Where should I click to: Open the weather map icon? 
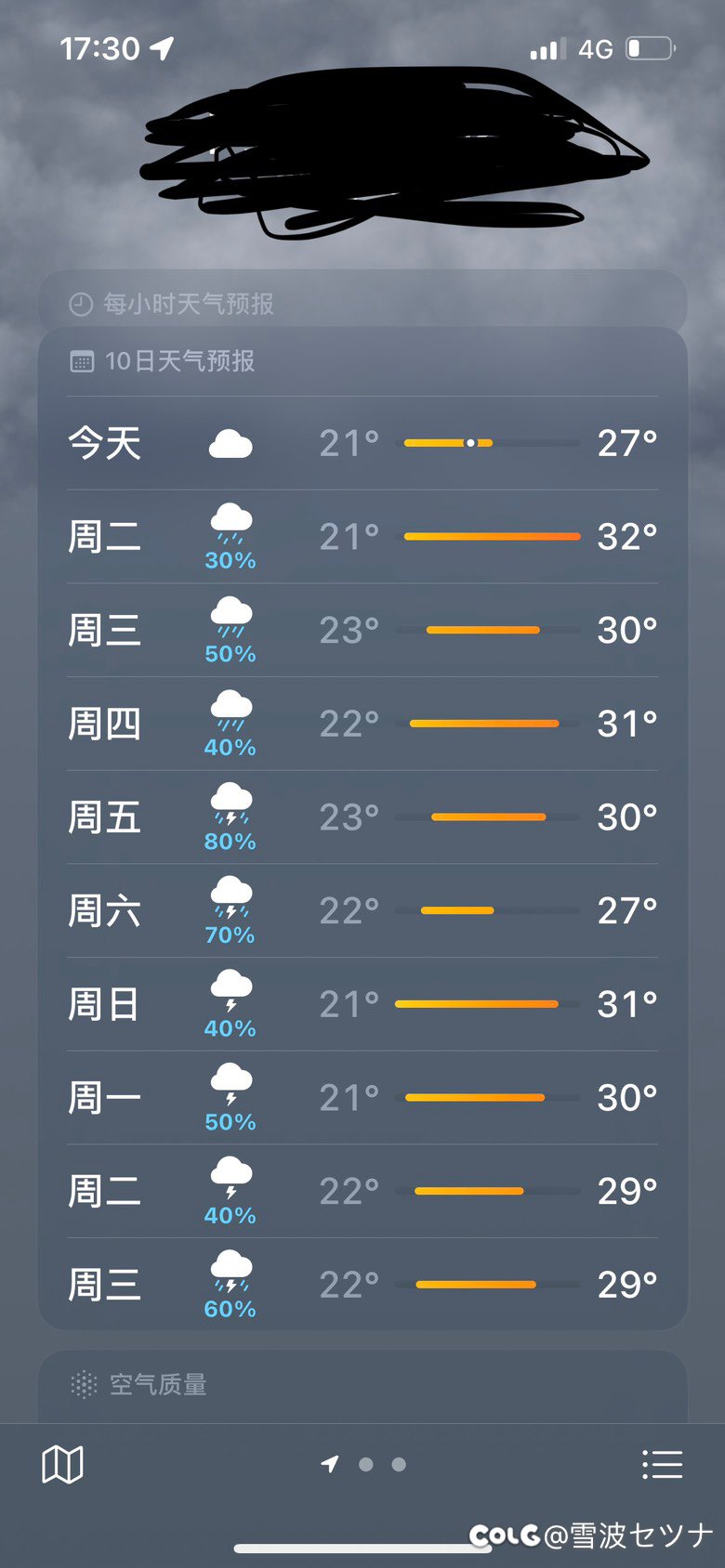(x=63, y=1465)
